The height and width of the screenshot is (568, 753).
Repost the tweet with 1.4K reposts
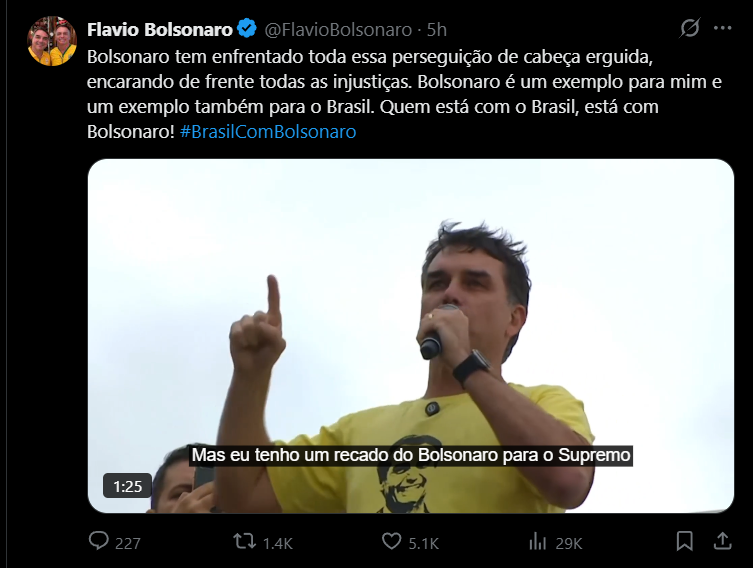point(246,541)
